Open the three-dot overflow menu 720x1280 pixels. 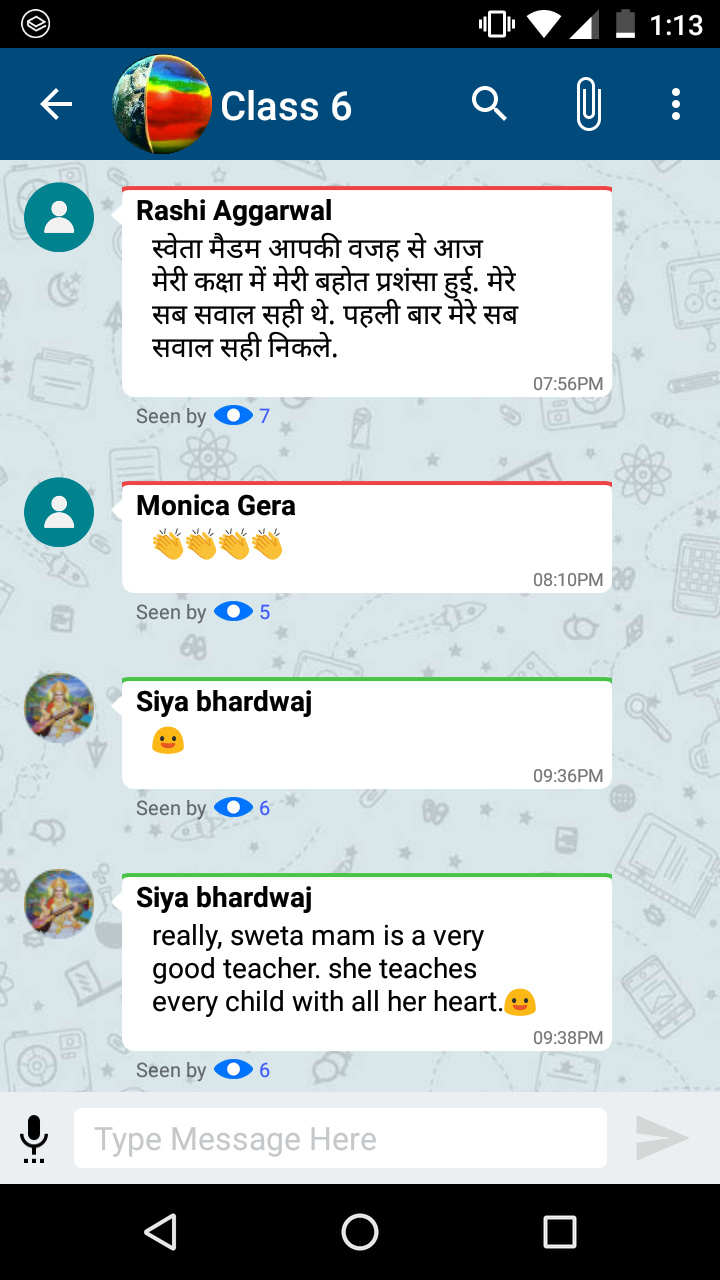[676, 104]
